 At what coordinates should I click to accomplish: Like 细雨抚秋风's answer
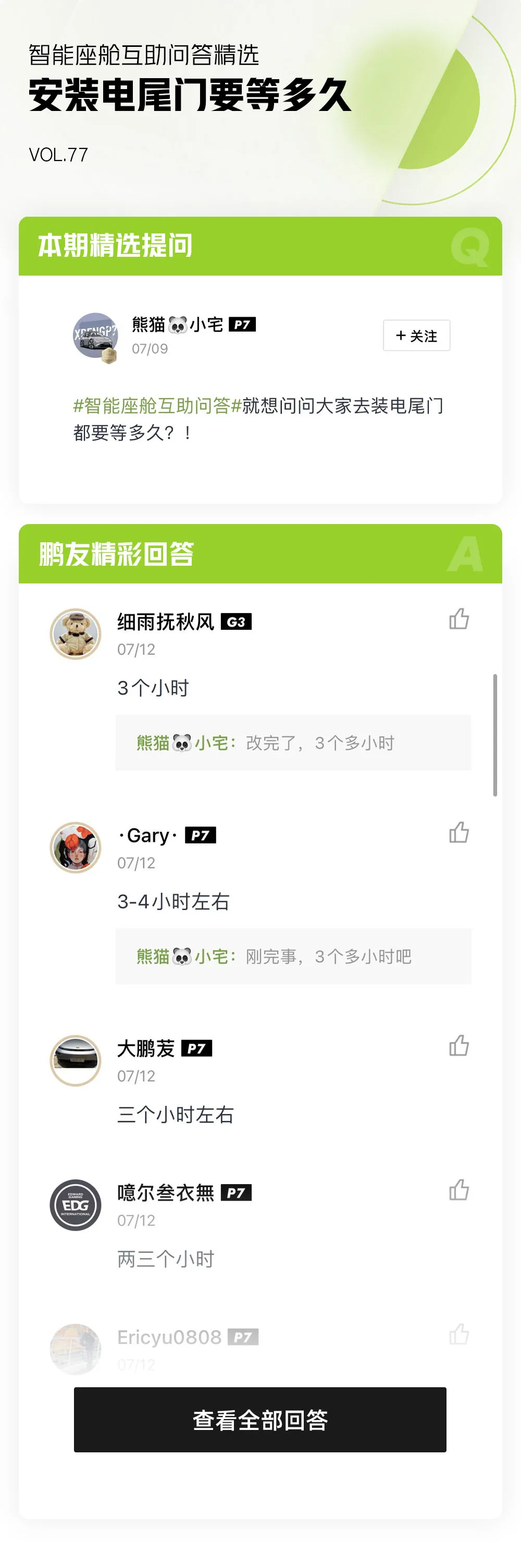(x=459, y=619)
